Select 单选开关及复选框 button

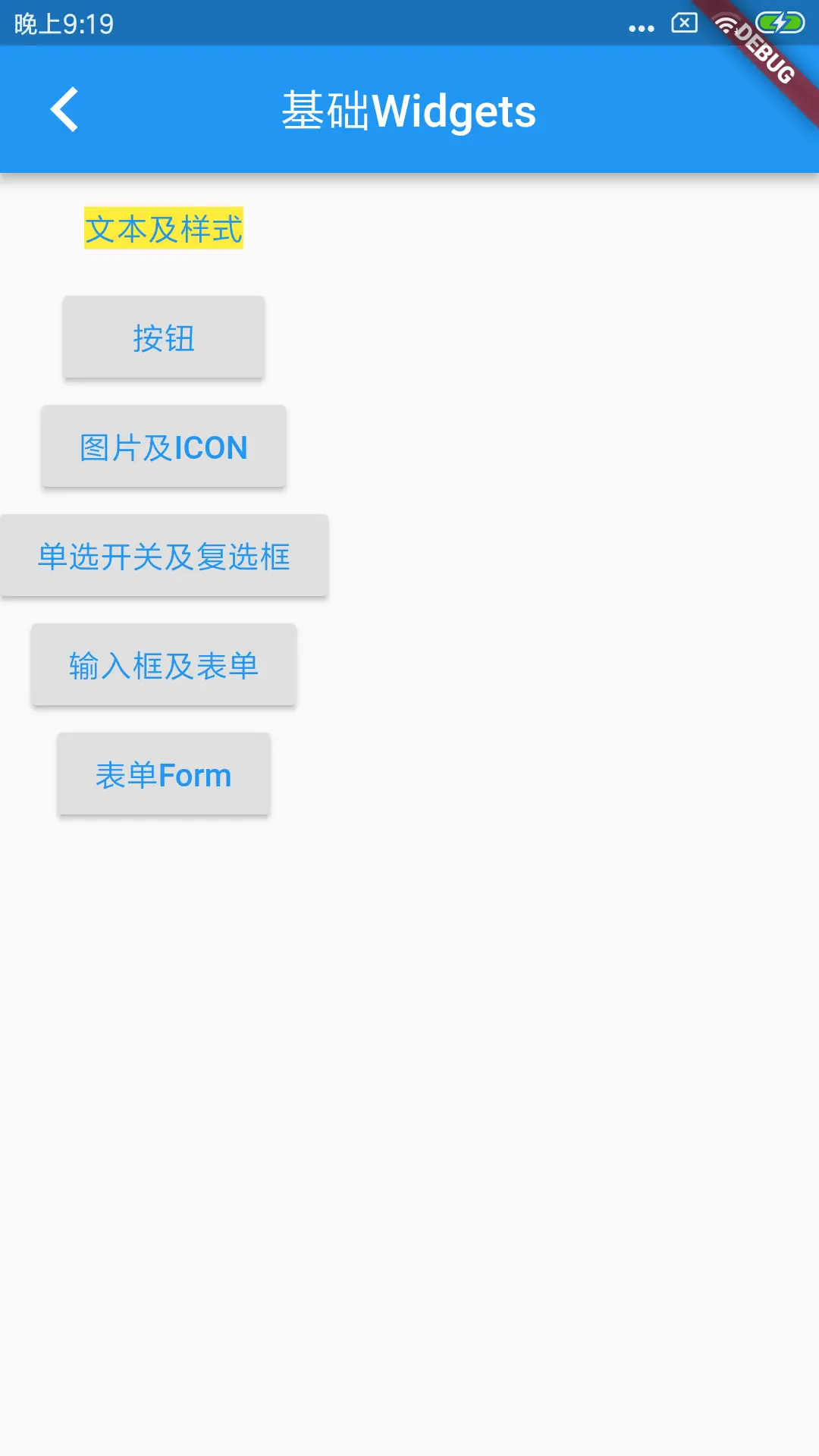point(164,556)
